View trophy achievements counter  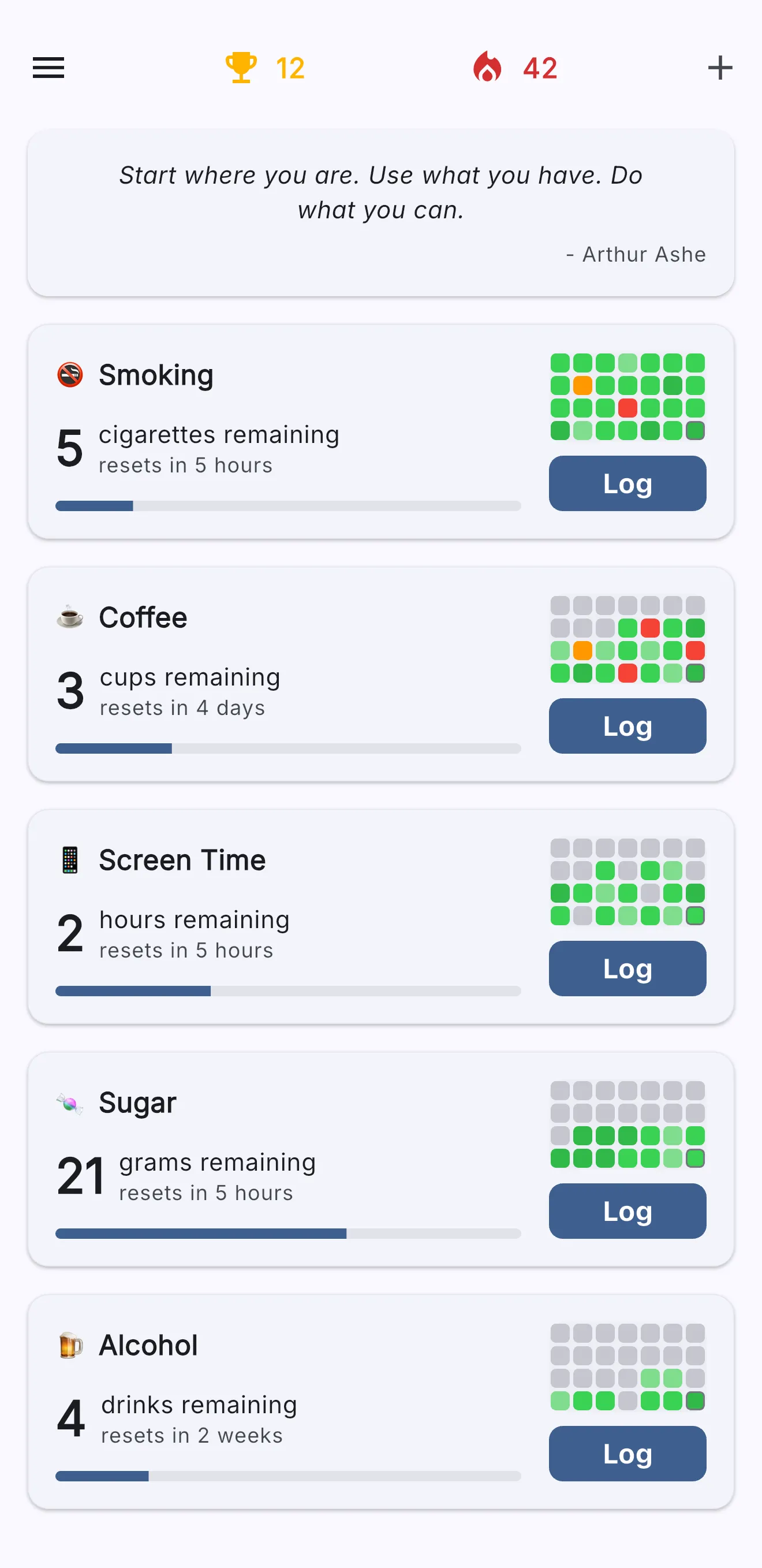pos(265,68)
